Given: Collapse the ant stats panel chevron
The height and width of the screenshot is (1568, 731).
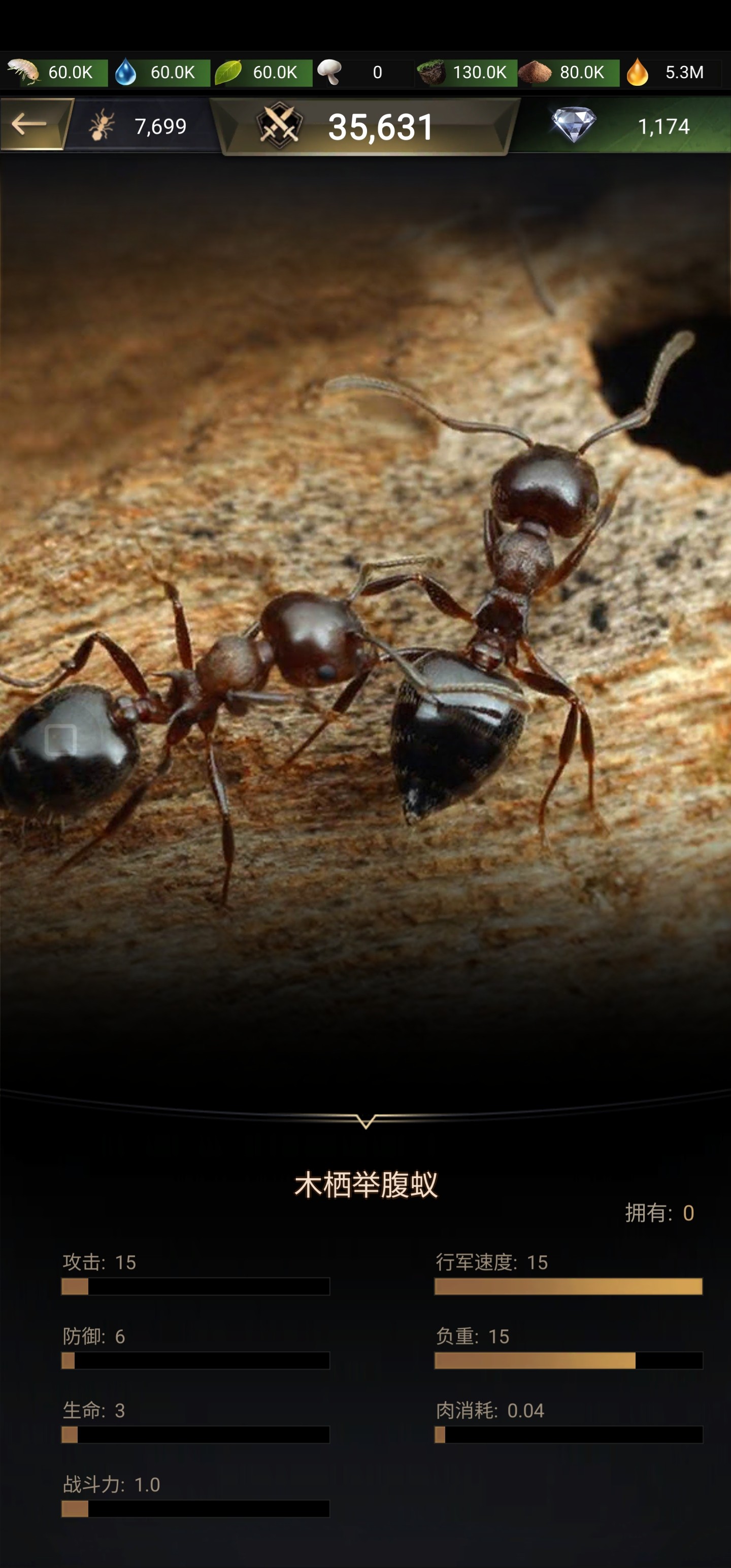Looking at the screenshot, I should [x=365, y=1120].
